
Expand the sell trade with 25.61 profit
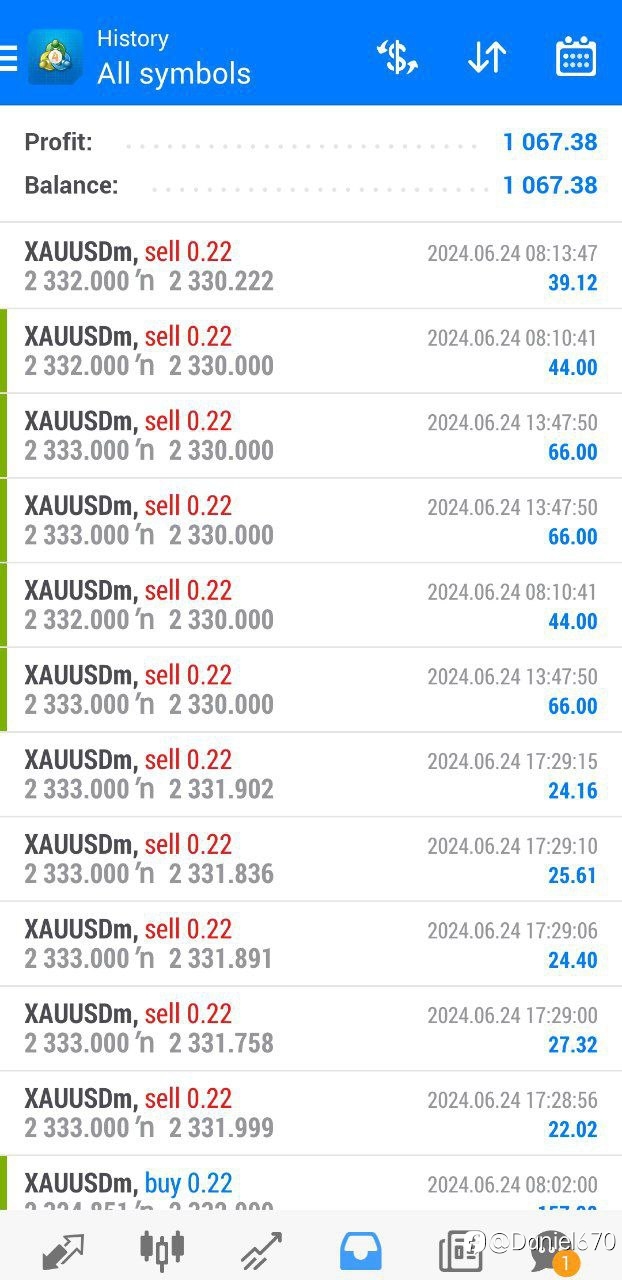(x=311, y=859)
